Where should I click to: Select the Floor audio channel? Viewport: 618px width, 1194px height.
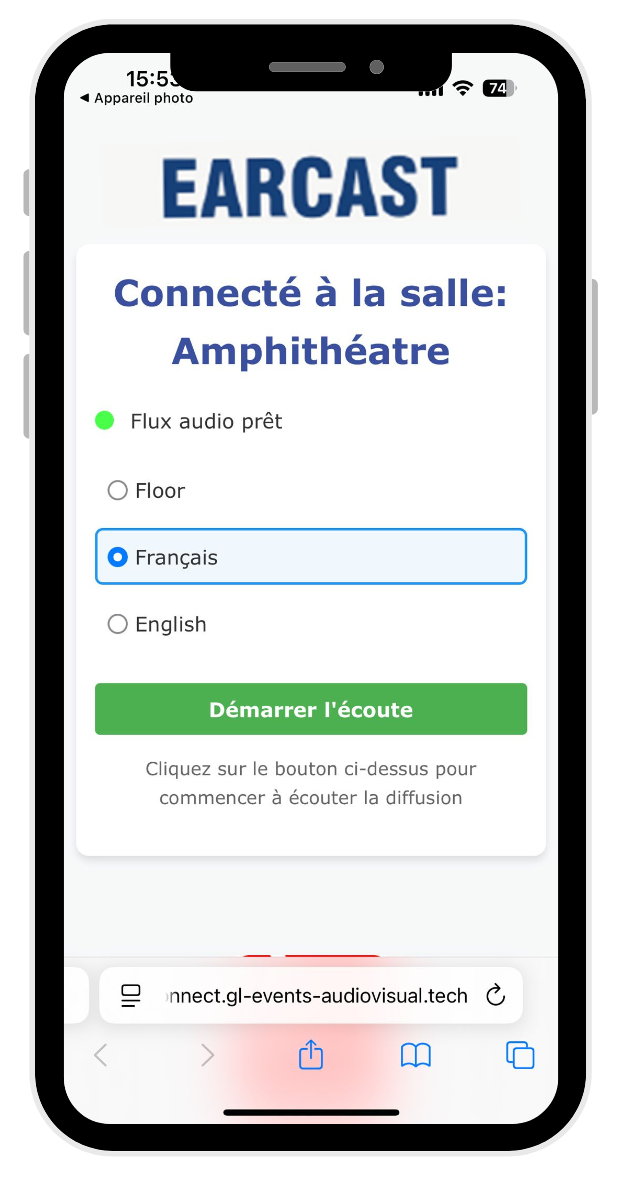118,491
